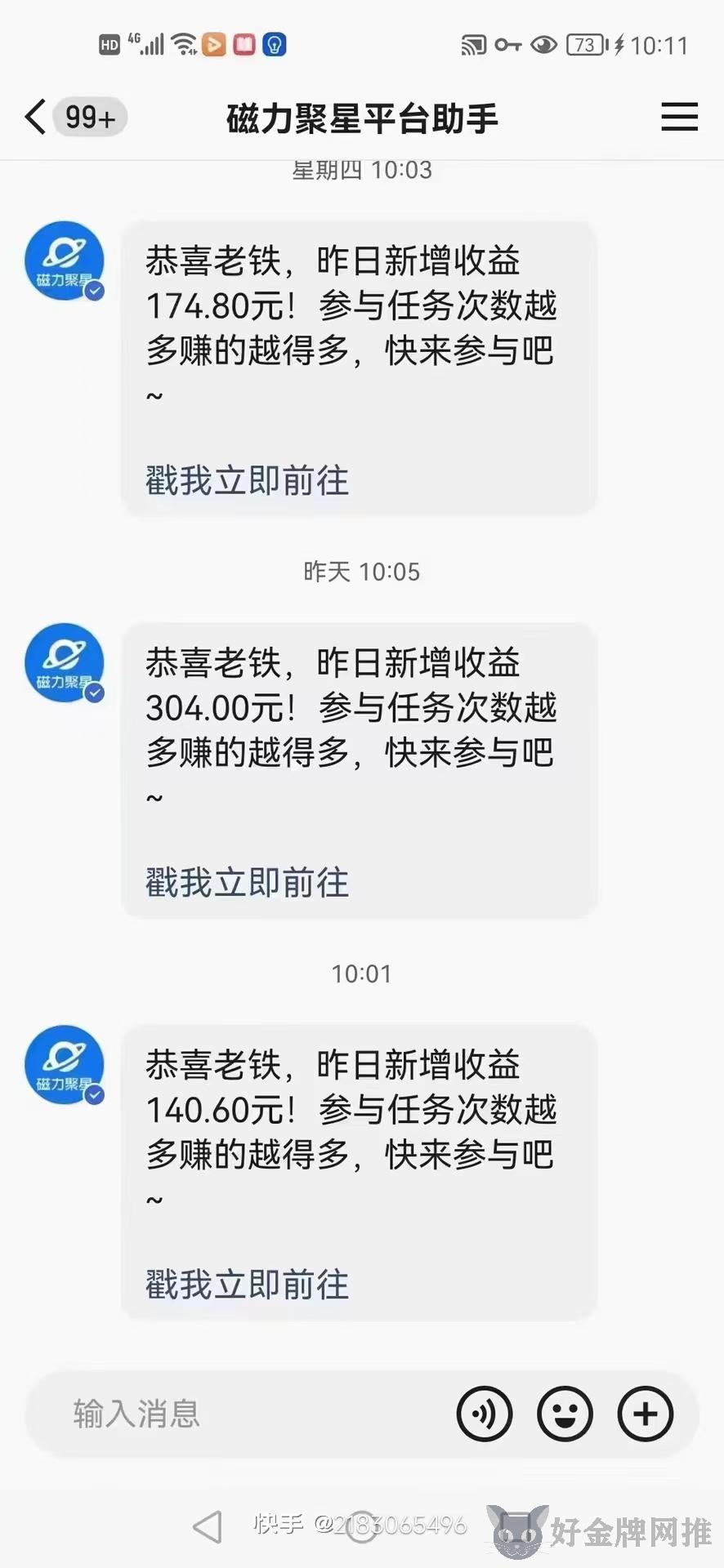Tap 戳我立即前往 under the 140.60元 message

(247, 1284)
